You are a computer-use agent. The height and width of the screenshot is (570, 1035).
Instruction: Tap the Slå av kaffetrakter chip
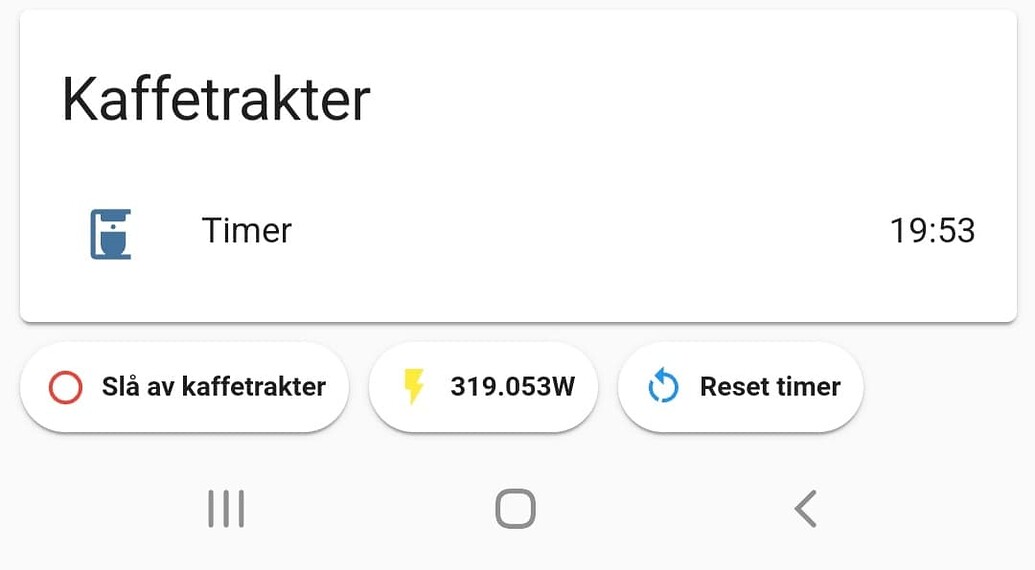coord(185,387)
